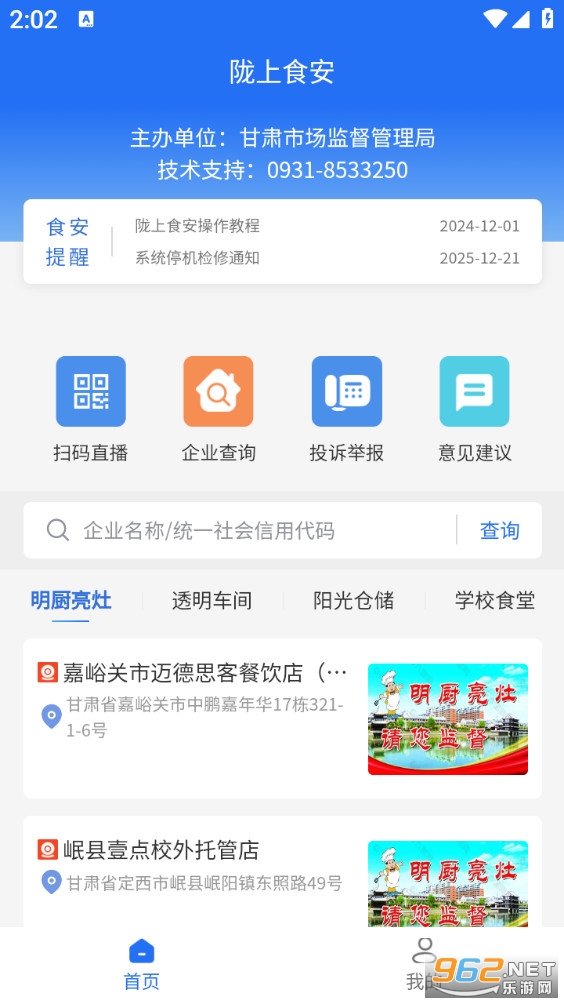Open 扫码直播 QR scan live
This screenshot has height=1004, width=564.
coord(90,409)
